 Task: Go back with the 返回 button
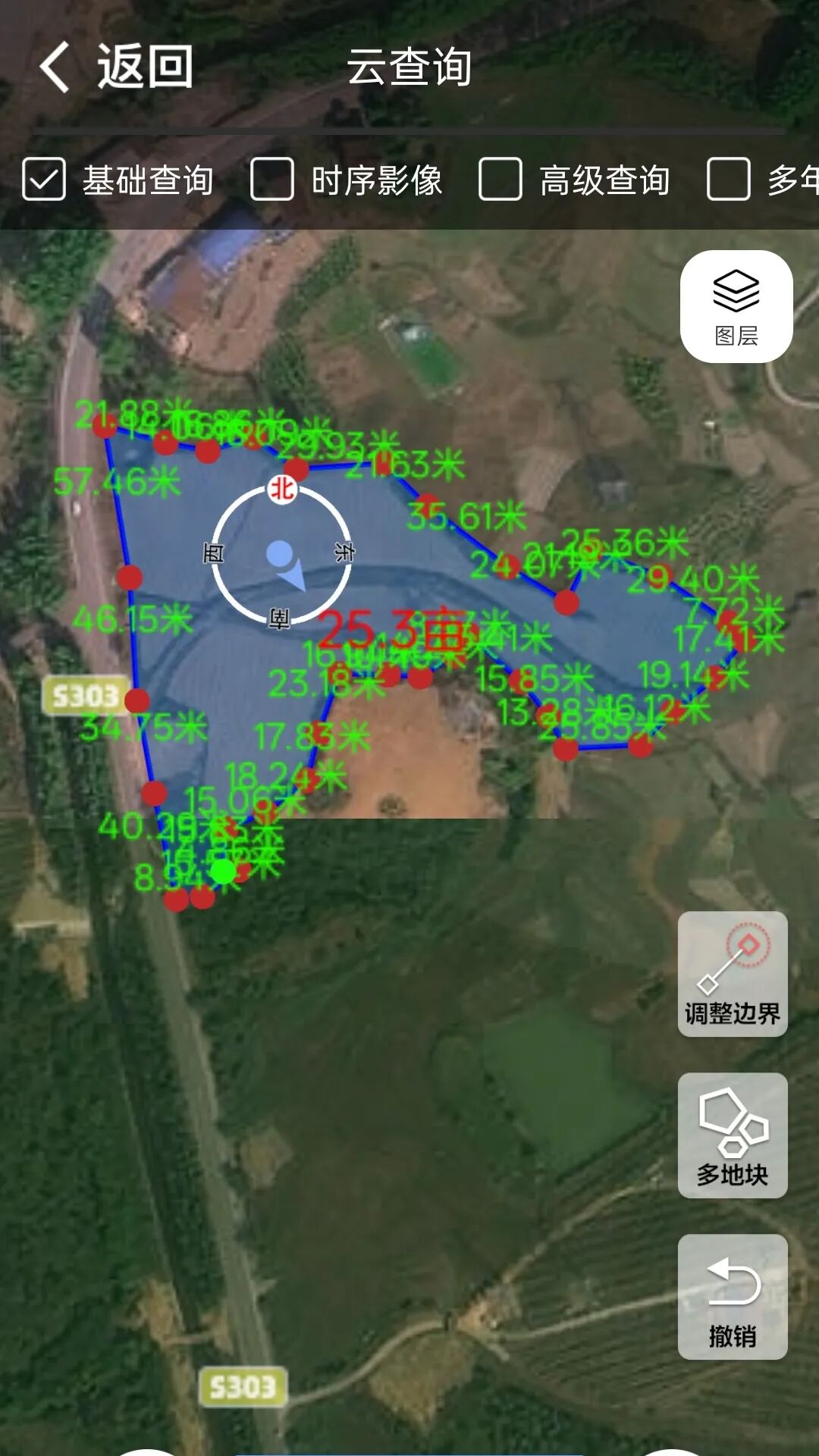tap(116, 67)
